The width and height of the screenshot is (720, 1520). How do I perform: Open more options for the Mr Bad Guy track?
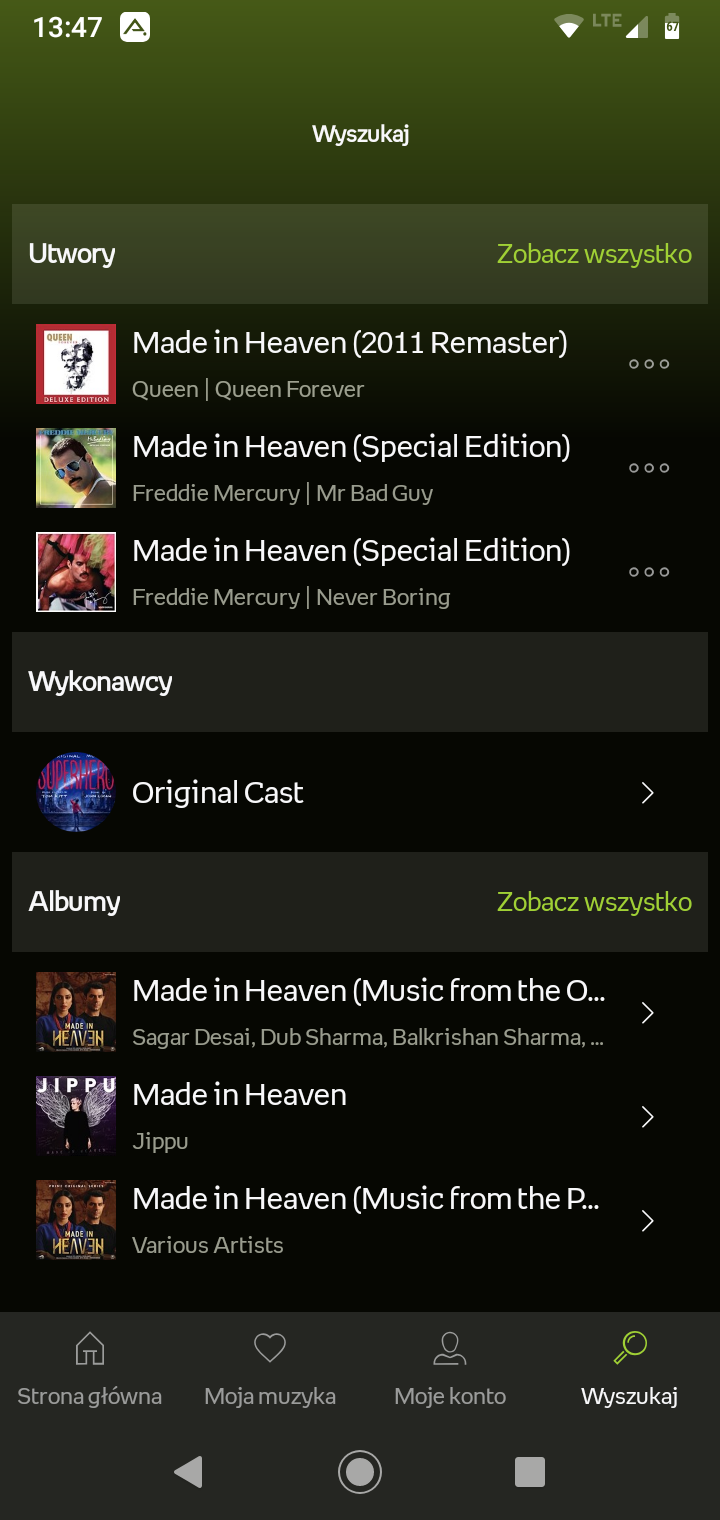pyautogui.click(x=648, y=468)
